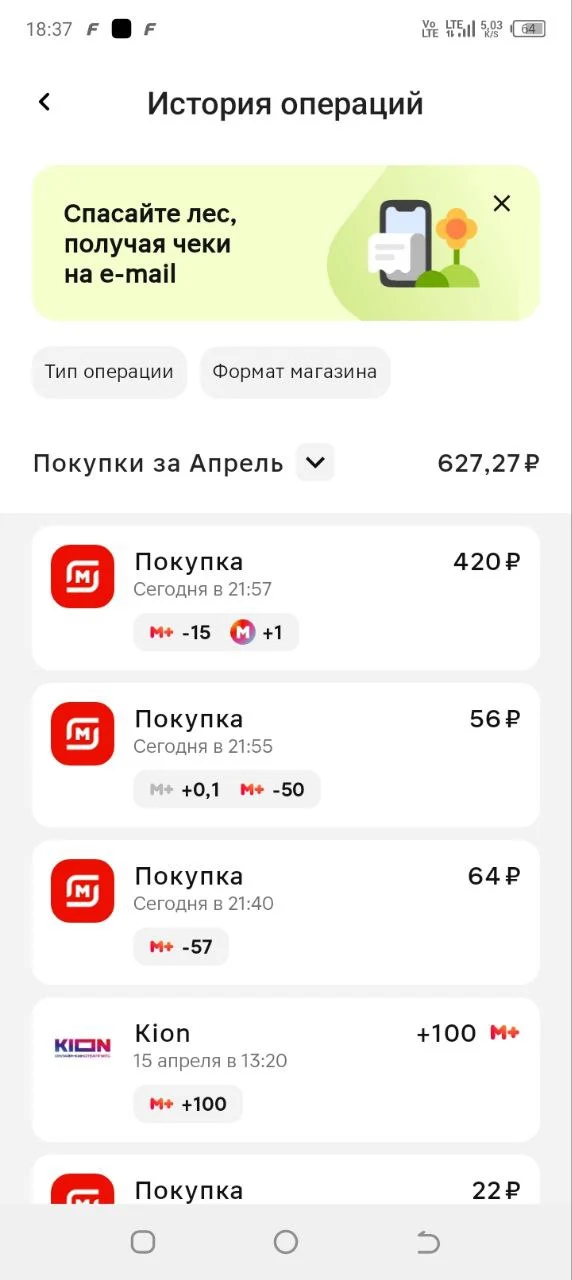Open the 64 ₽ purchase at 21:40

(x=286, y=912)
